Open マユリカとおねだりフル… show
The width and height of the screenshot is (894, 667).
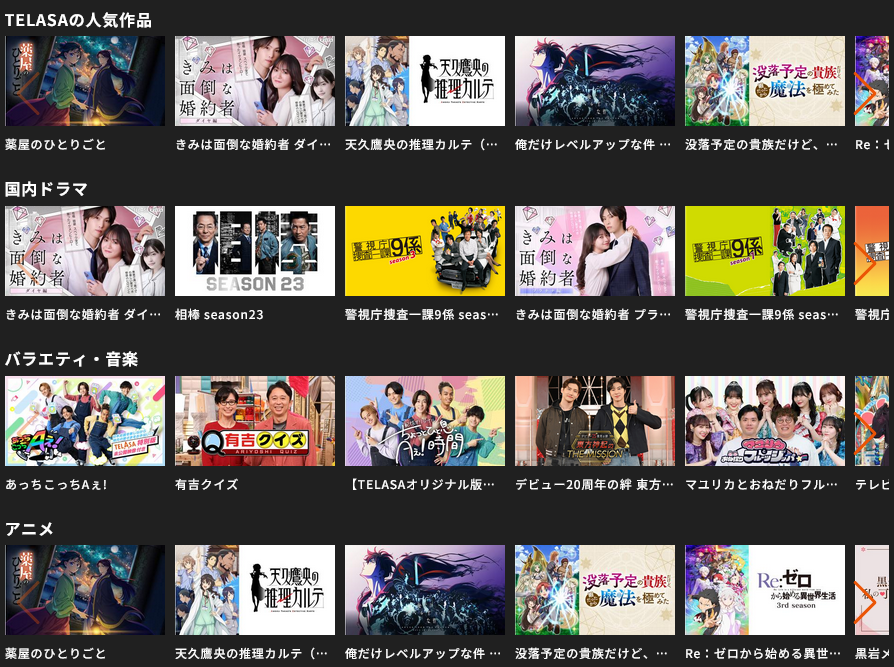tap(765, 421)
